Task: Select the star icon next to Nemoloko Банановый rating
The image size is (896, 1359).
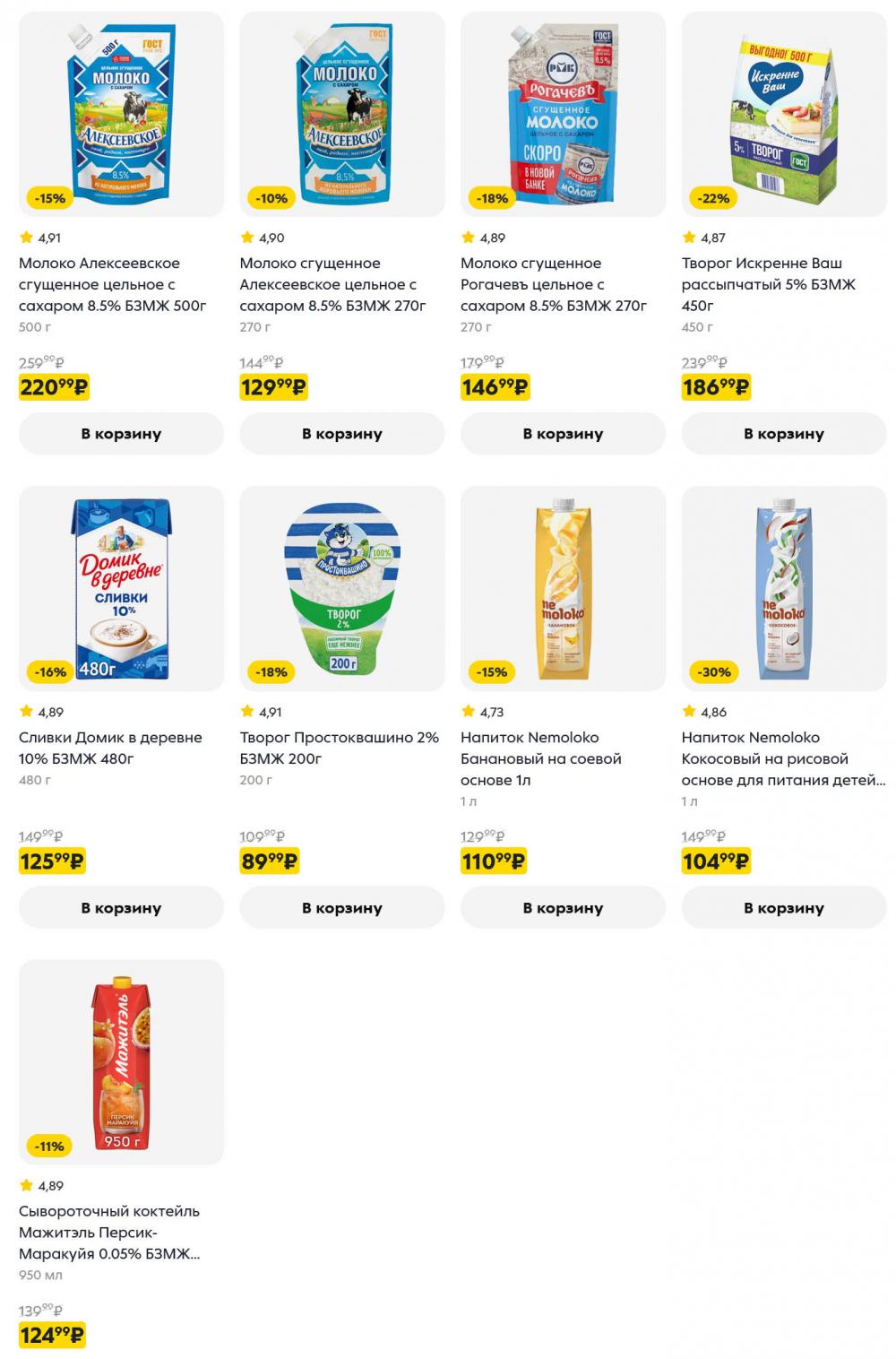Action: pyautogui.click(x=467, y=711)
